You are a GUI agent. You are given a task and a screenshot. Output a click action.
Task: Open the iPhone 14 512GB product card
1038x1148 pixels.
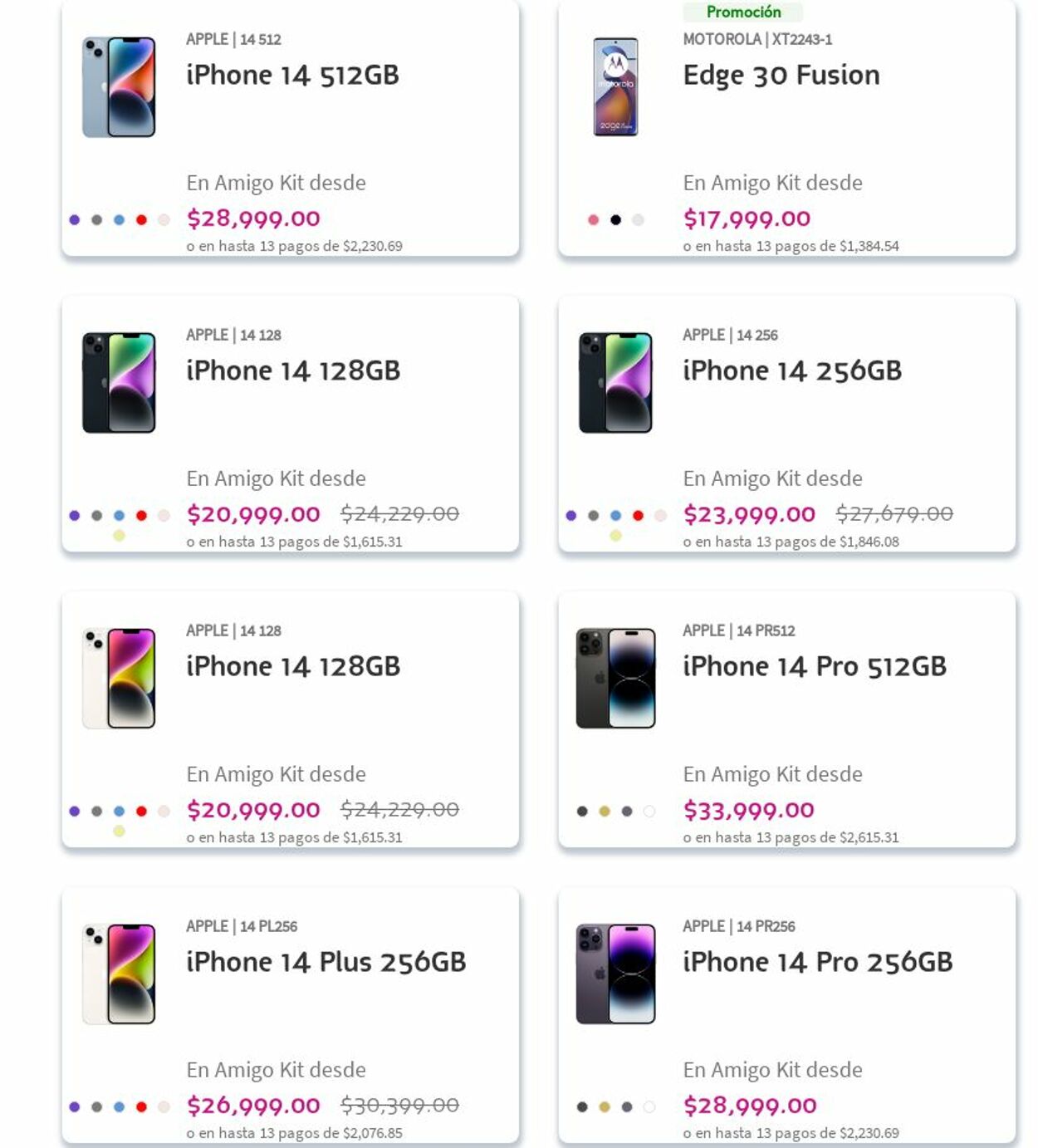point(292,76)
